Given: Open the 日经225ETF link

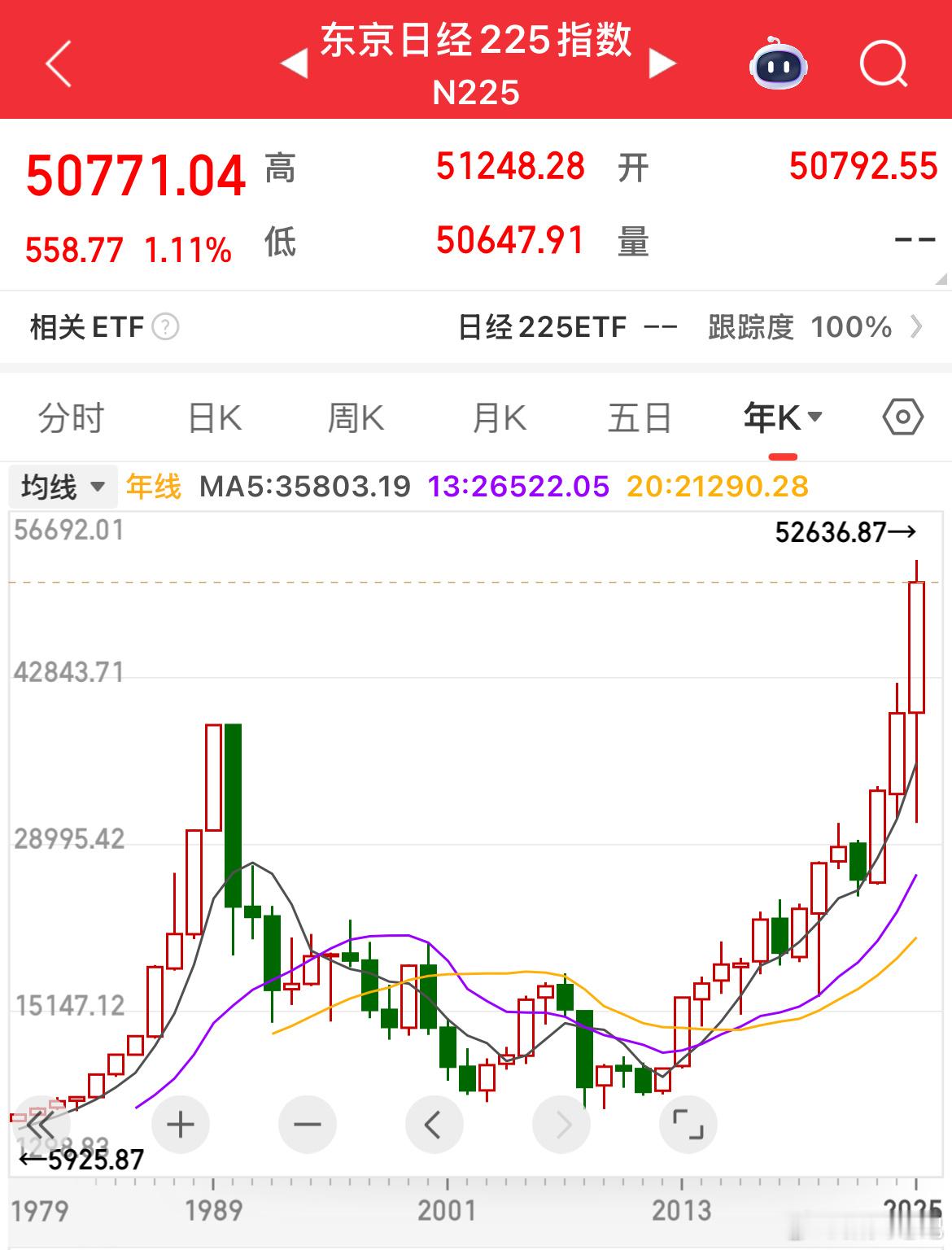Looking at the screenshot, I should click(x=542, y=328).
